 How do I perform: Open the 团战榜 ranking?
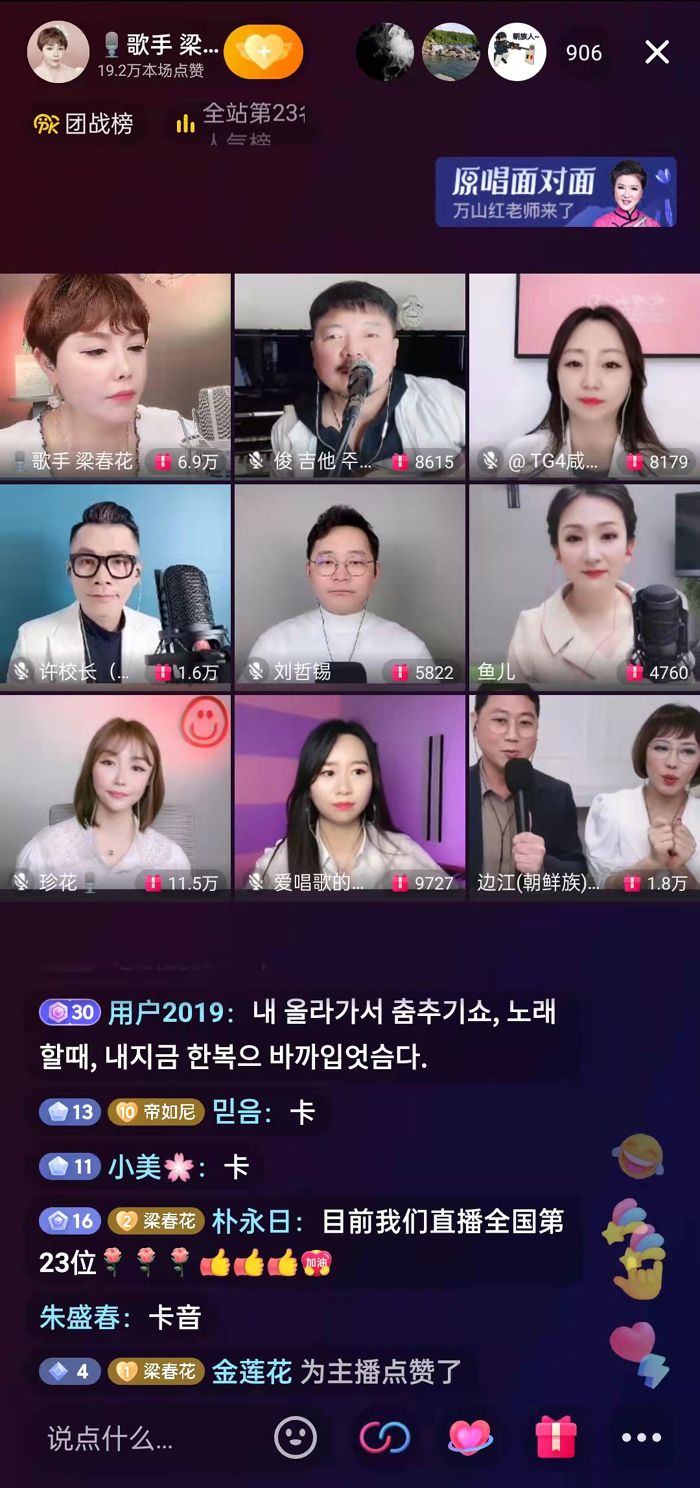[84, 124]
